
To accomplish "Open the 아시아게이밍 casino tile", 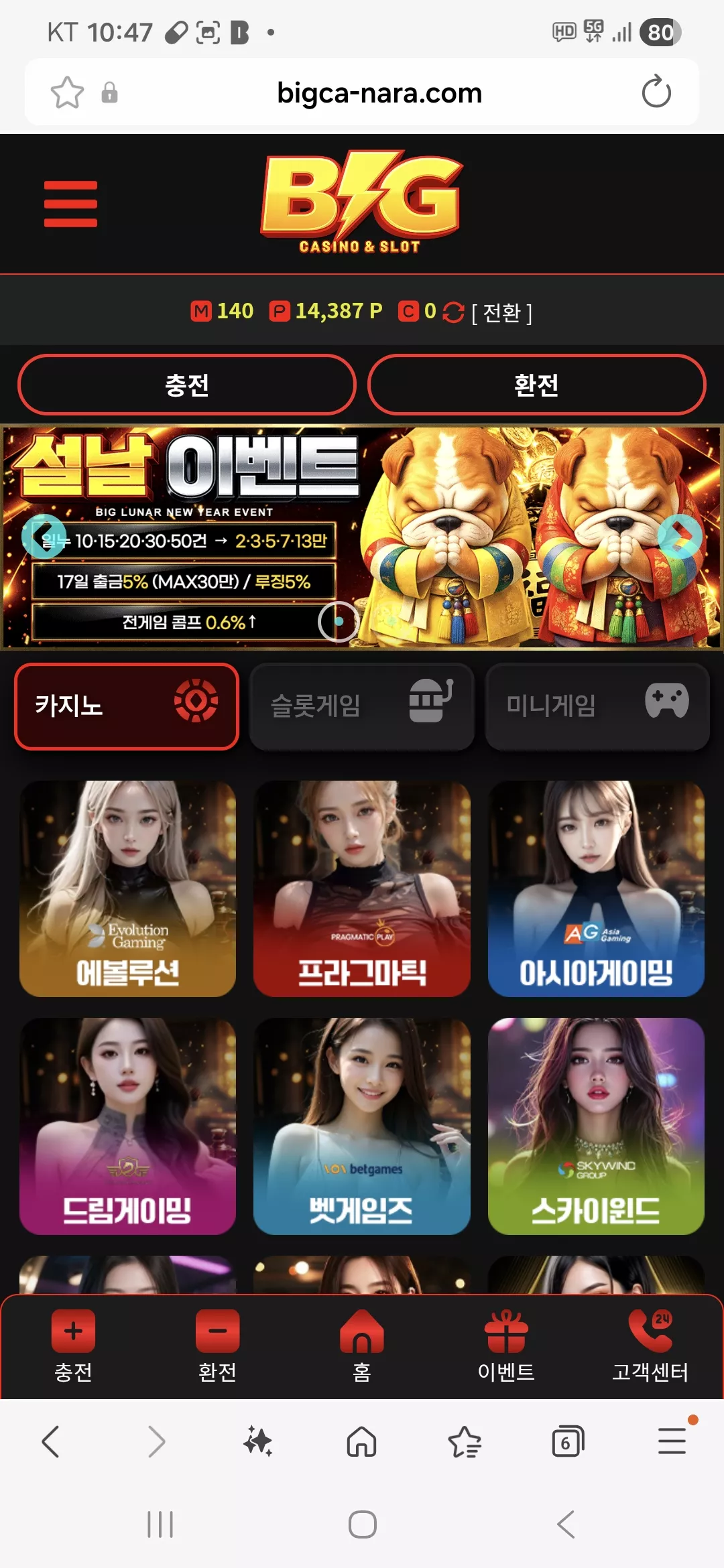I will pyautogui.click(x=596, y=889).
